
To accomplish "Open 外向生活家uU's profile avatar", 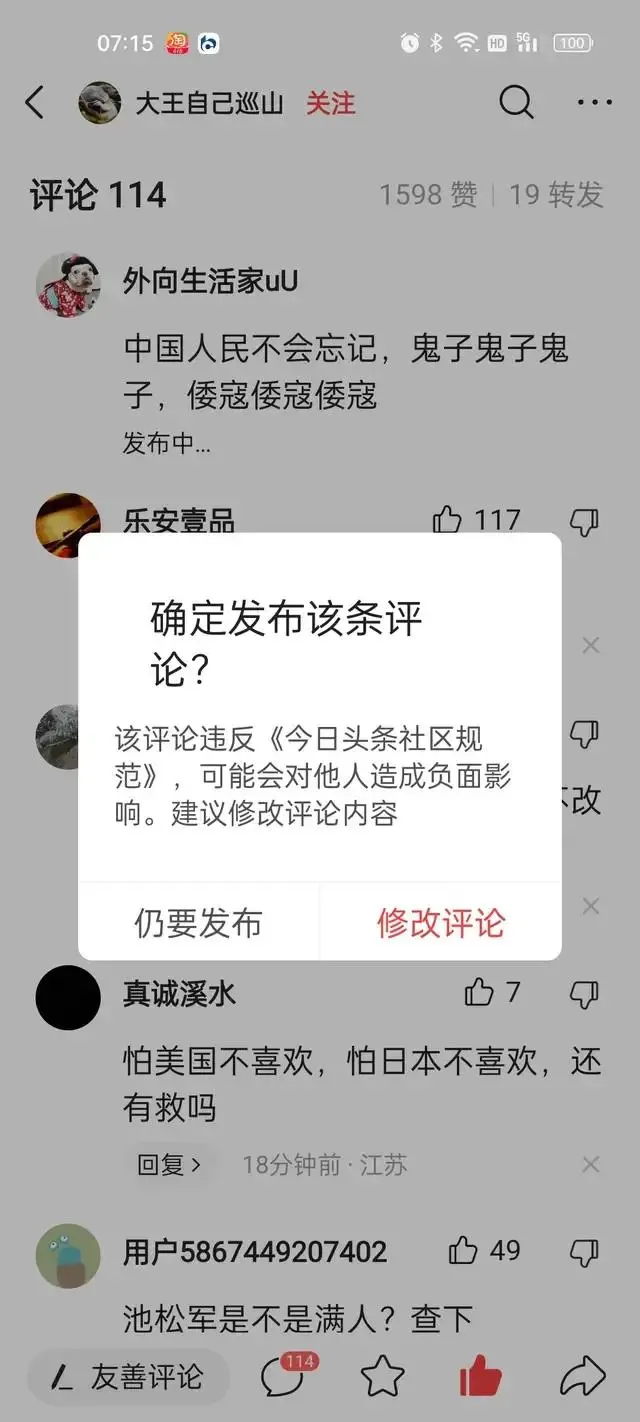I will tap(68, 285).
